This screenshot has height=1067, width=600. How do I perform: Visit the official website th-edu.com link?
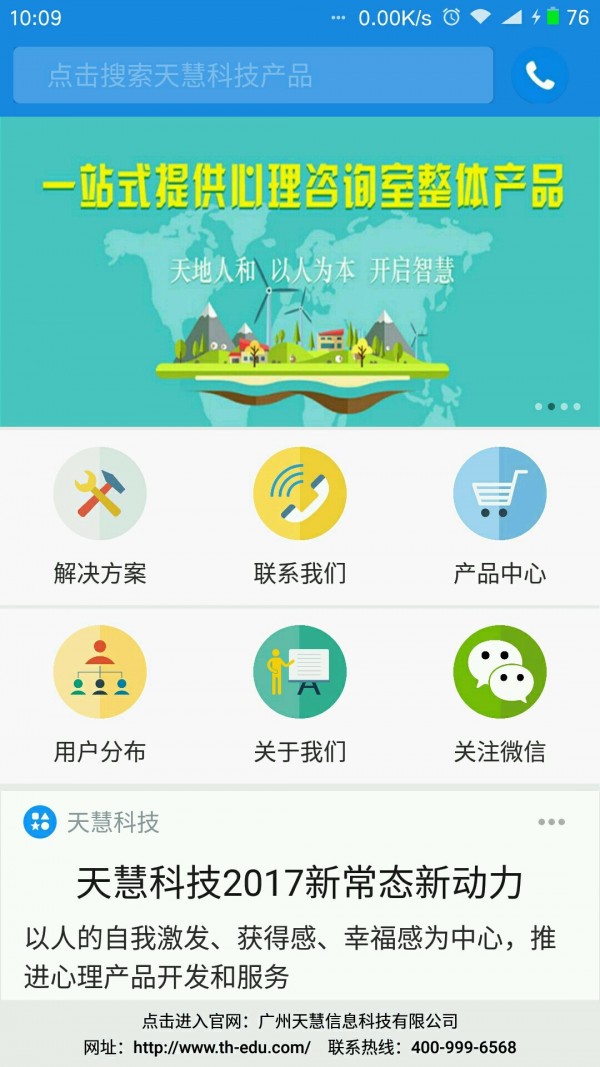point(222,1047)
